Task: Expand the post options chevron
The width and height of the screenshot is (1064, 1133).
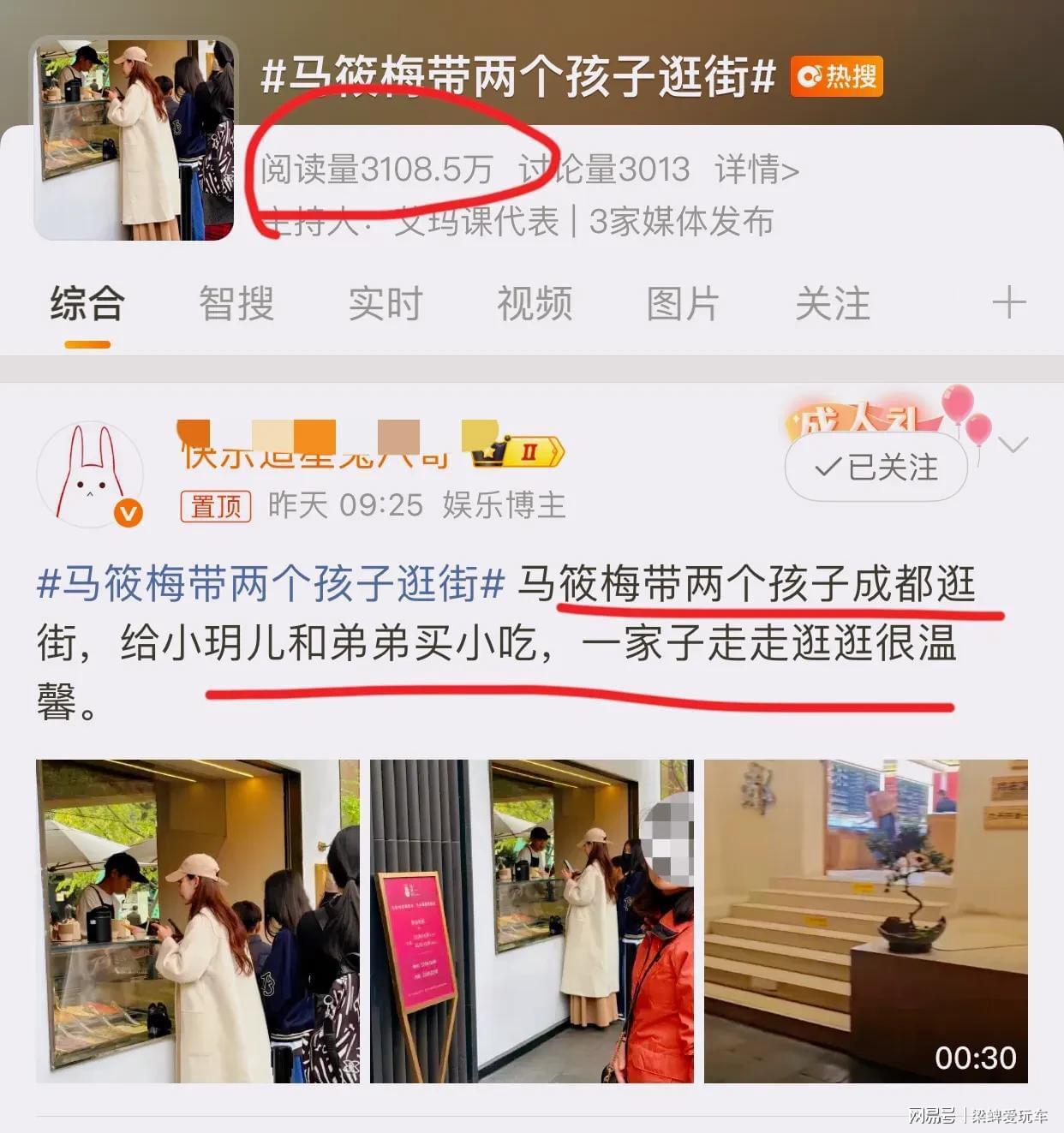Action: [1013, 444]
